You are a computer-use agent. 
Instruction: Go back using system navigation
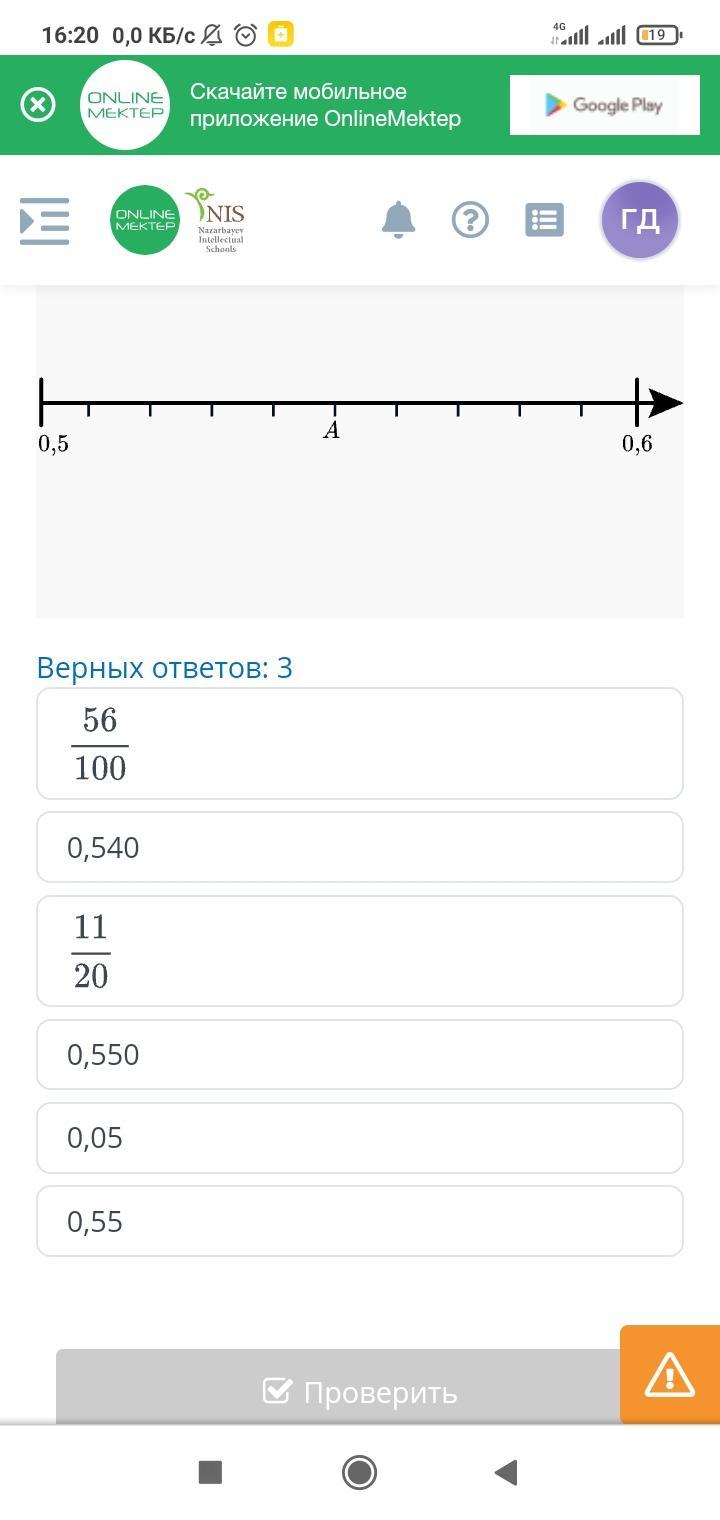(x=506, y=1472)
